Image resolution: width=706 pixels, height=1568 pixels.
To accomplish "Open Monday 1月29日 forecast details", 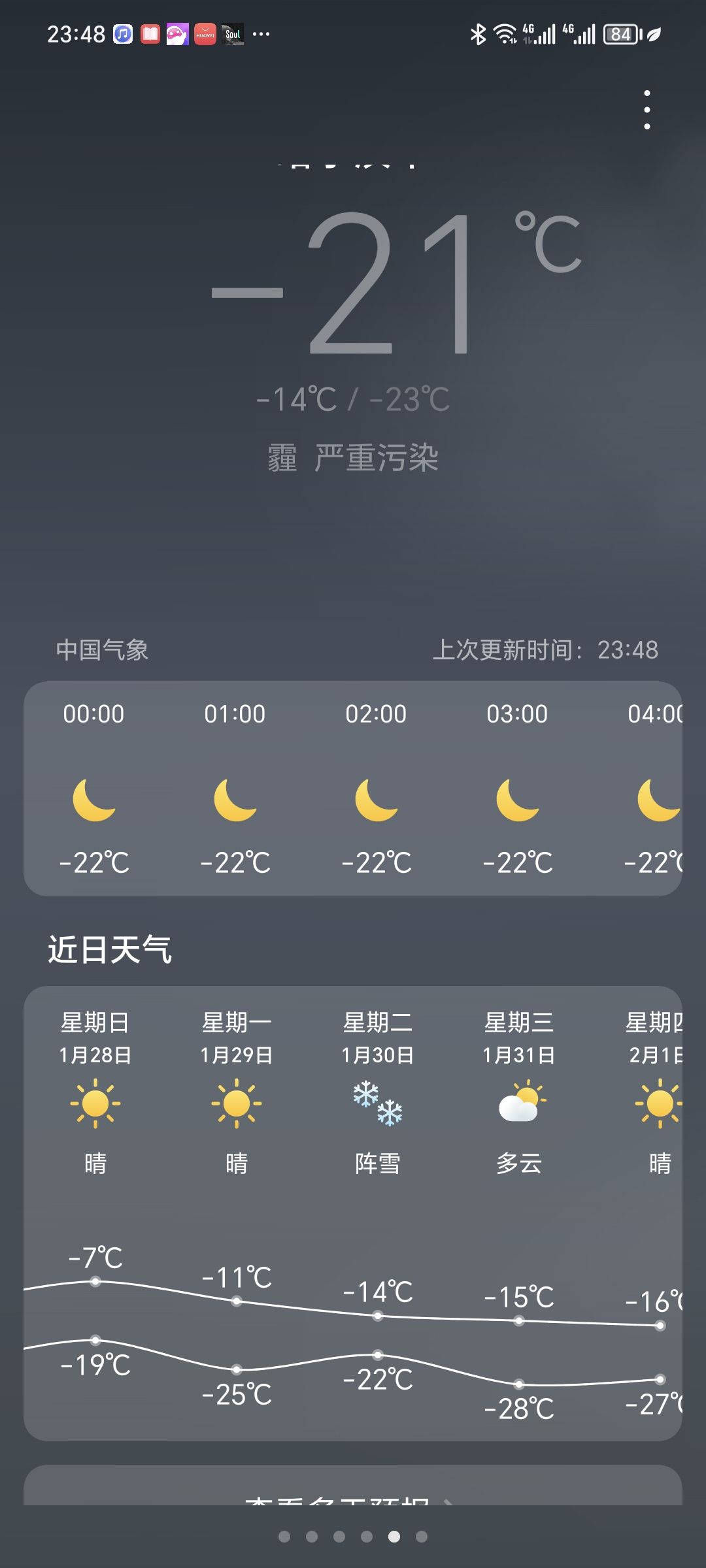I will point(237,1104).
